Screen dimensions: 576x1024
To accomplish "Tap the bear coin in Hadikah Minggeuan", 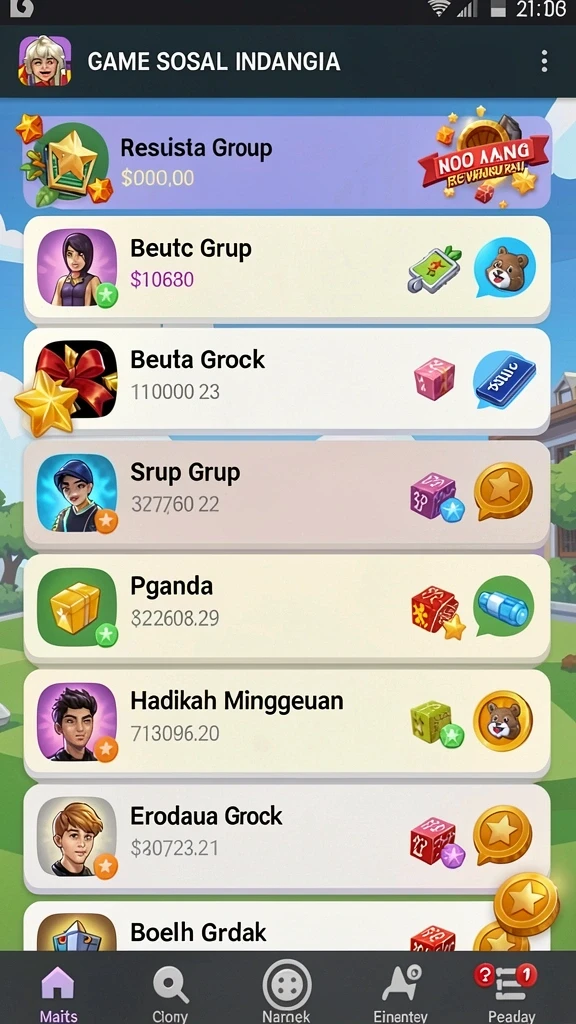I will [503, 720].
